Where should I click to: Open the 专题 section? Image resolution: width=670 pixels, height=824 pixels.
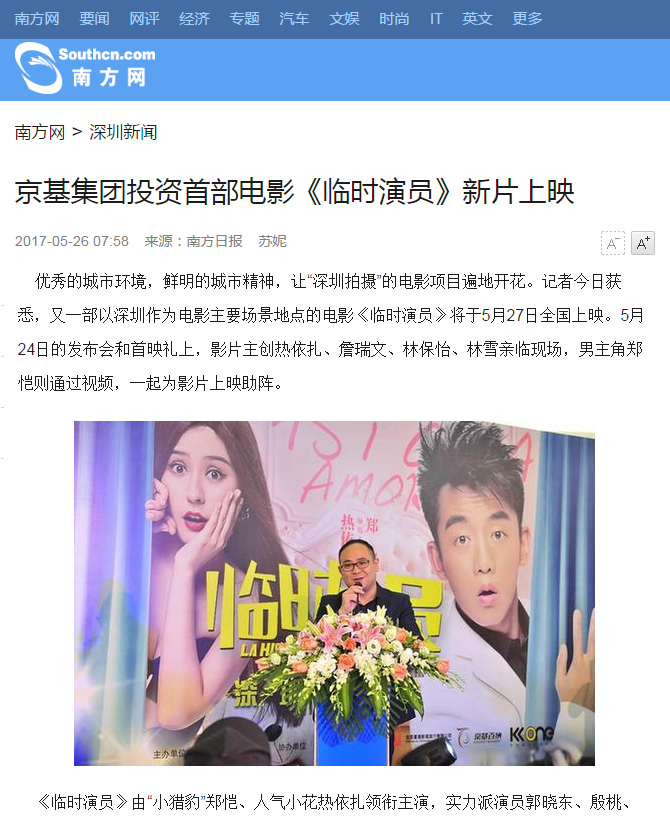pos(245,19)
